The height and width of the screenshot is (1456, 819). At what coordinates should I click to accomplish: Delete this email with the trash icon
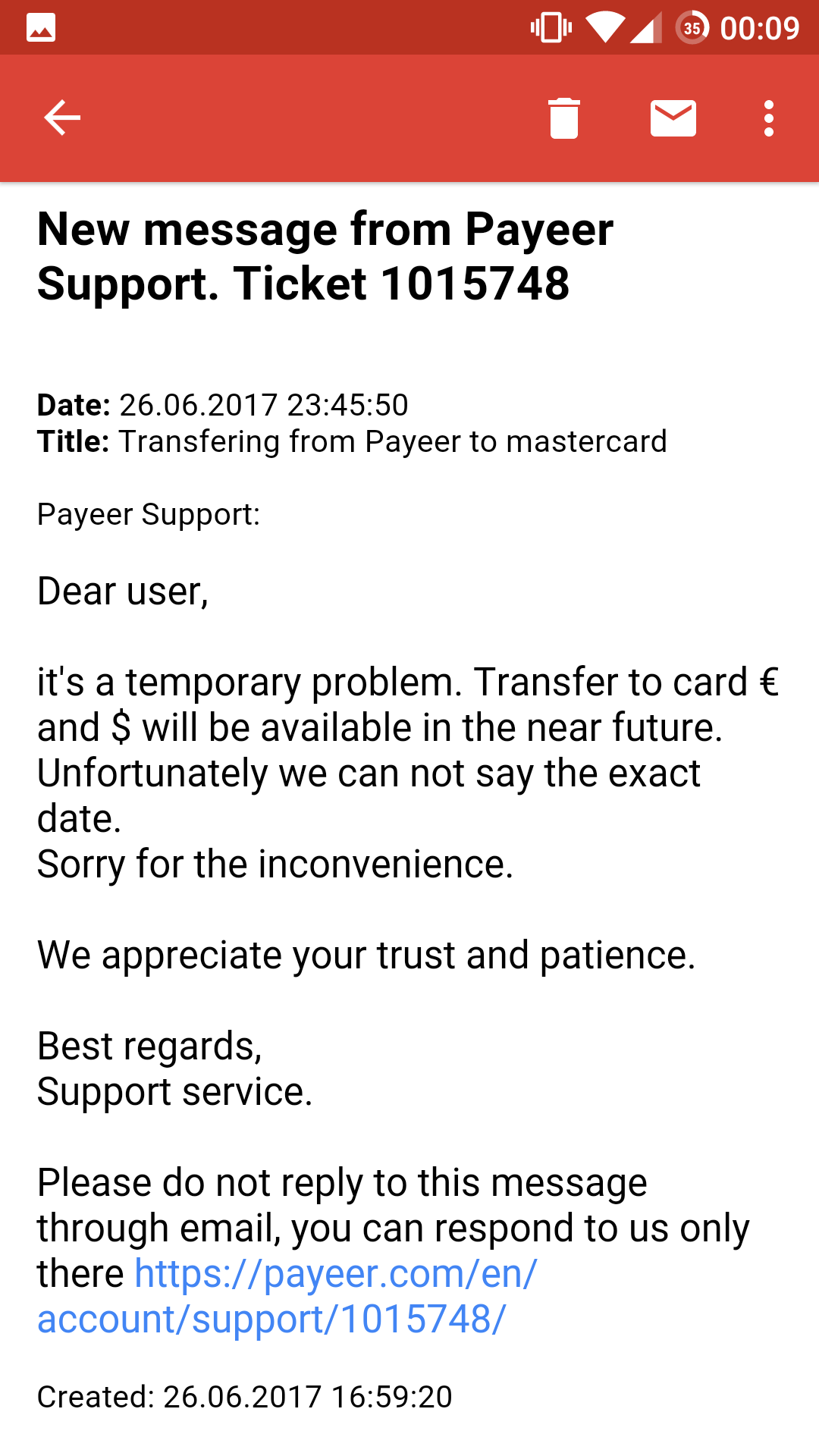pyautogui.click(x=563, y=118)
